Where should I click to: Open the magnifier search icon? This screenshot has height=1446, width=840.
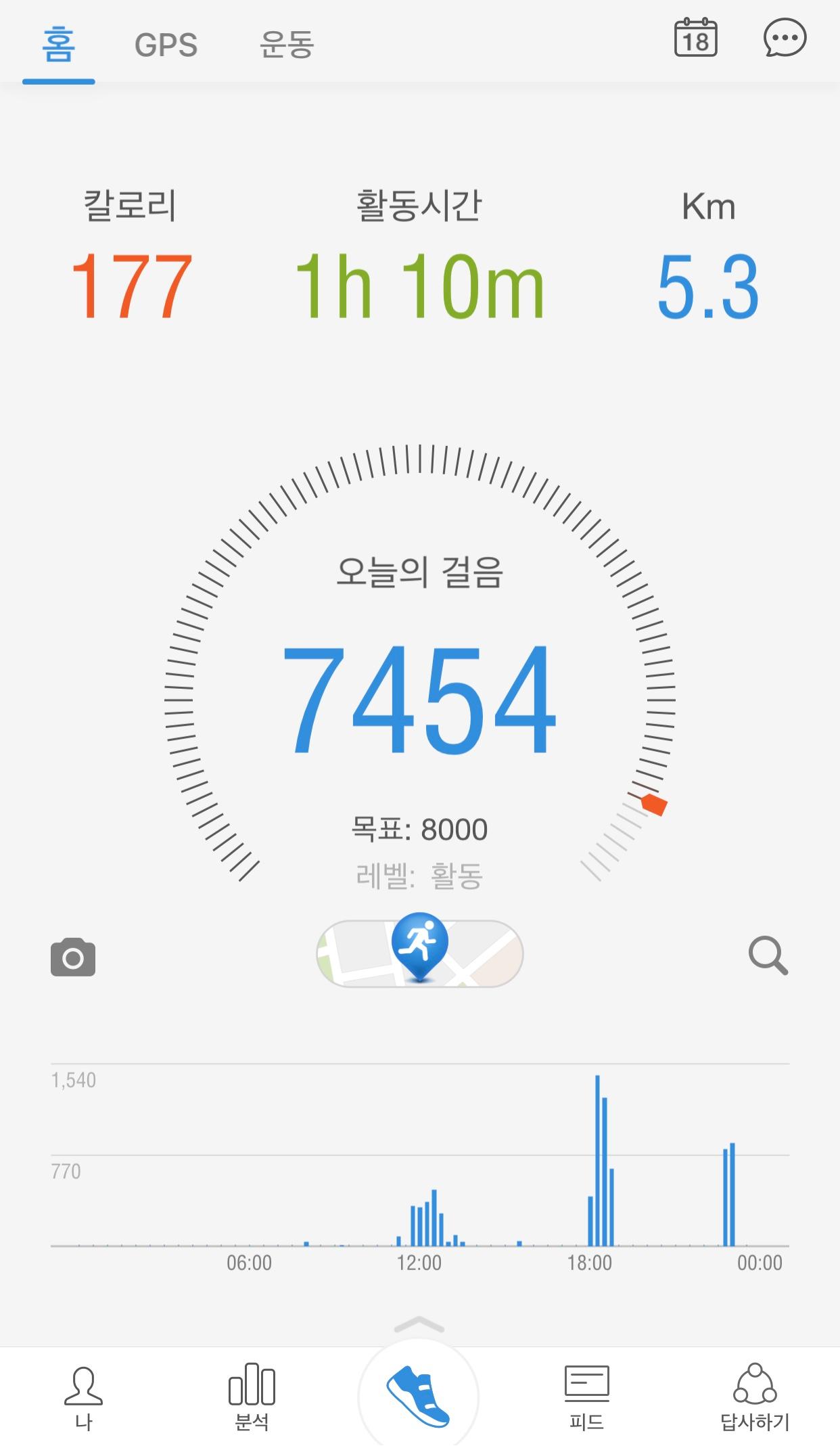tap(768, 955)
